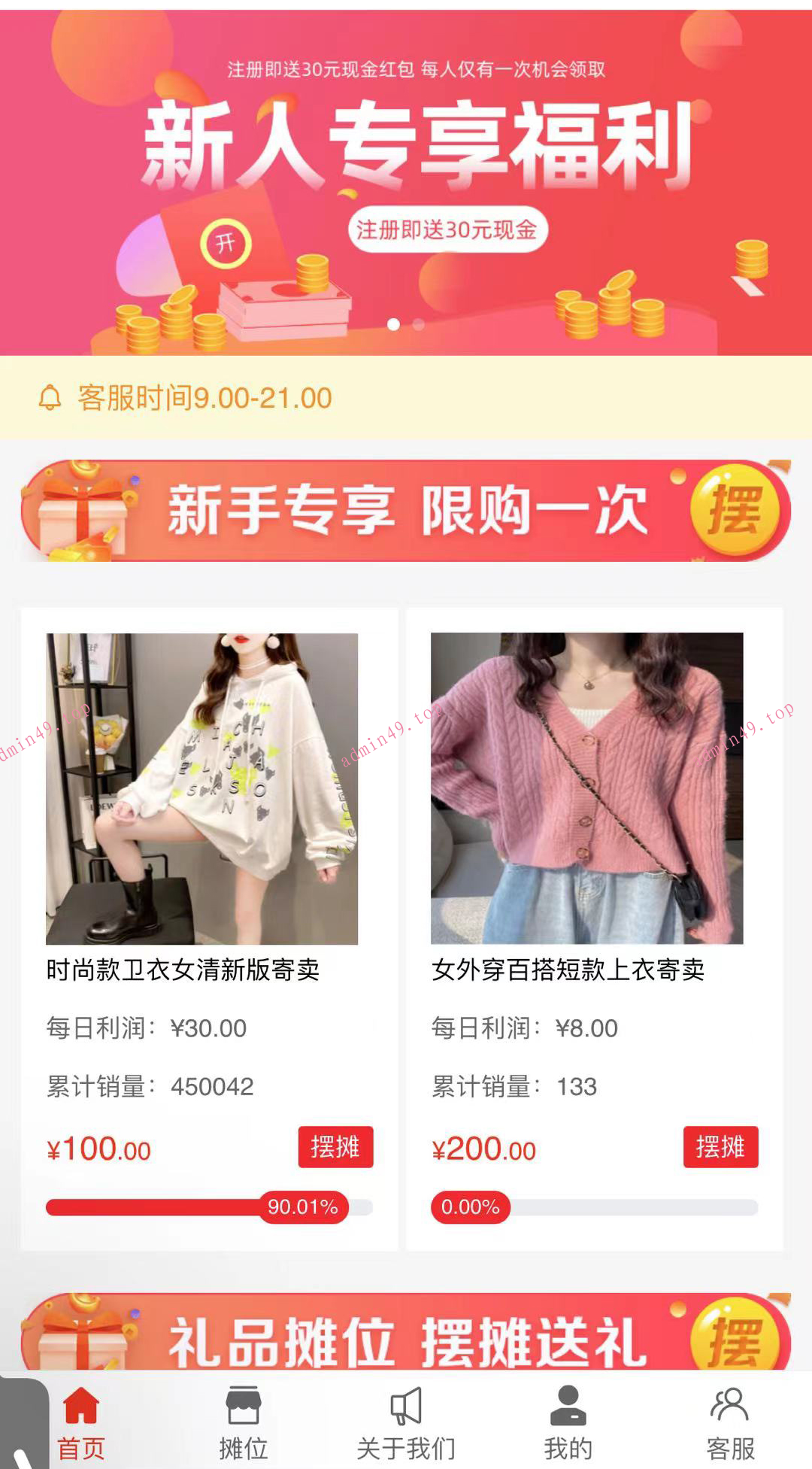Open the 时尚款卫衣女清新版寄卖 product card
Image resolution: width=812 pixels, height=1469 pixels.
tap(201, 789)
